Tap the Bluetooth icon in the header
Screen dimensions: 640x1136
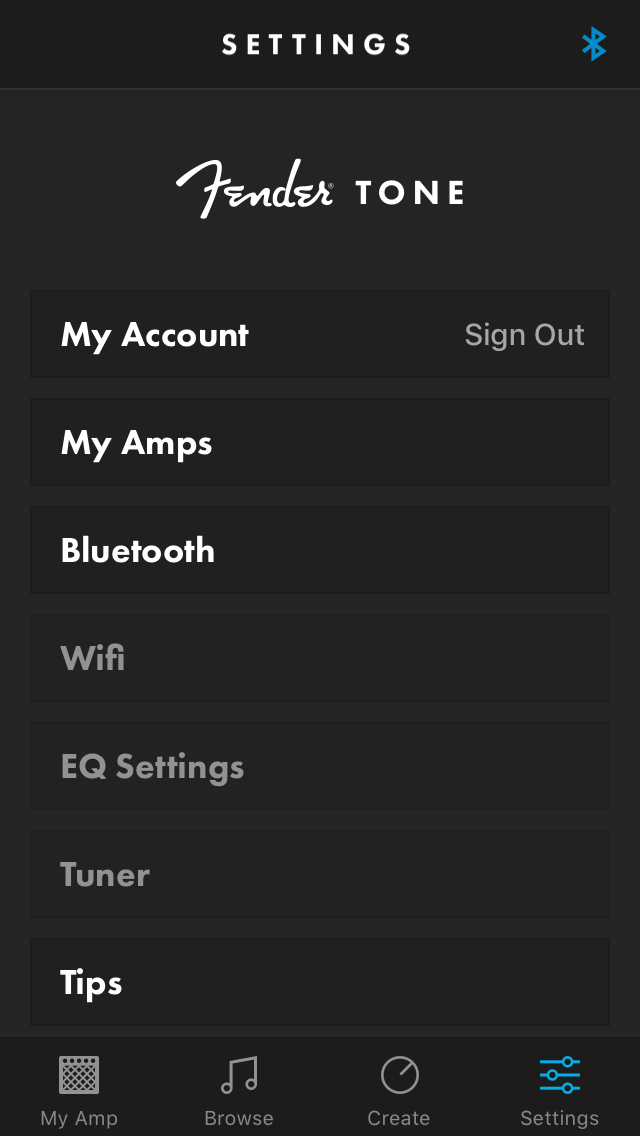[594, 44]
